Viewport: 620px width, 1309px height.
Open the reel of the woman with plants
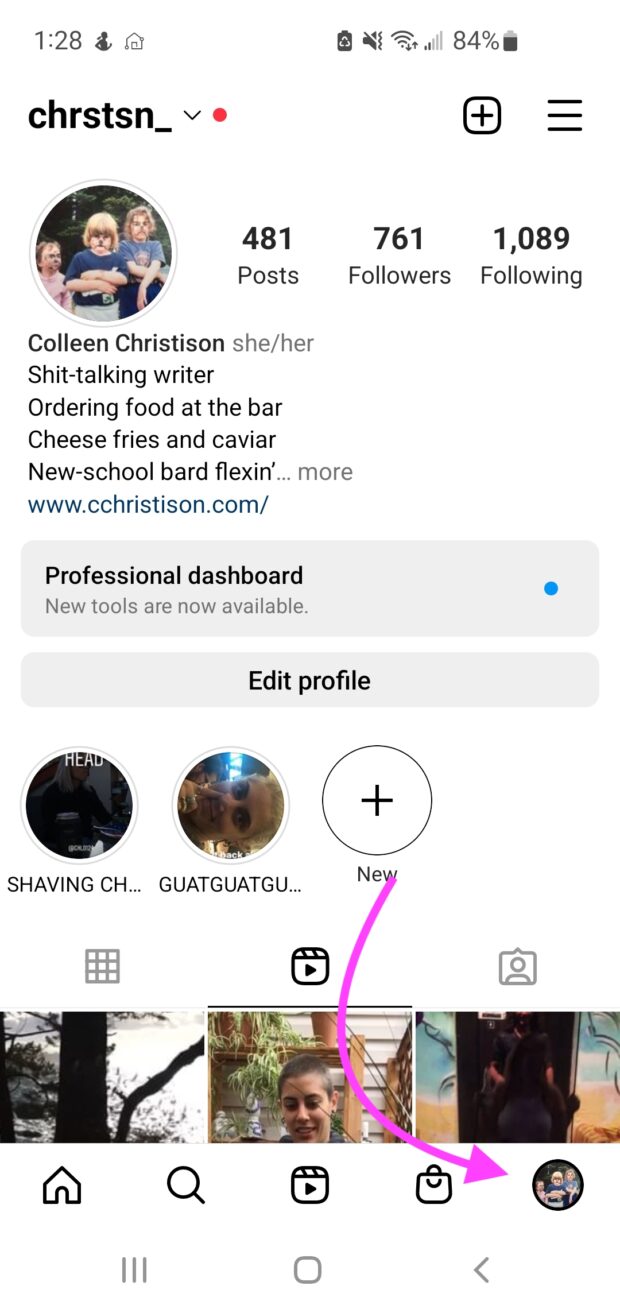coord(309,1077)
